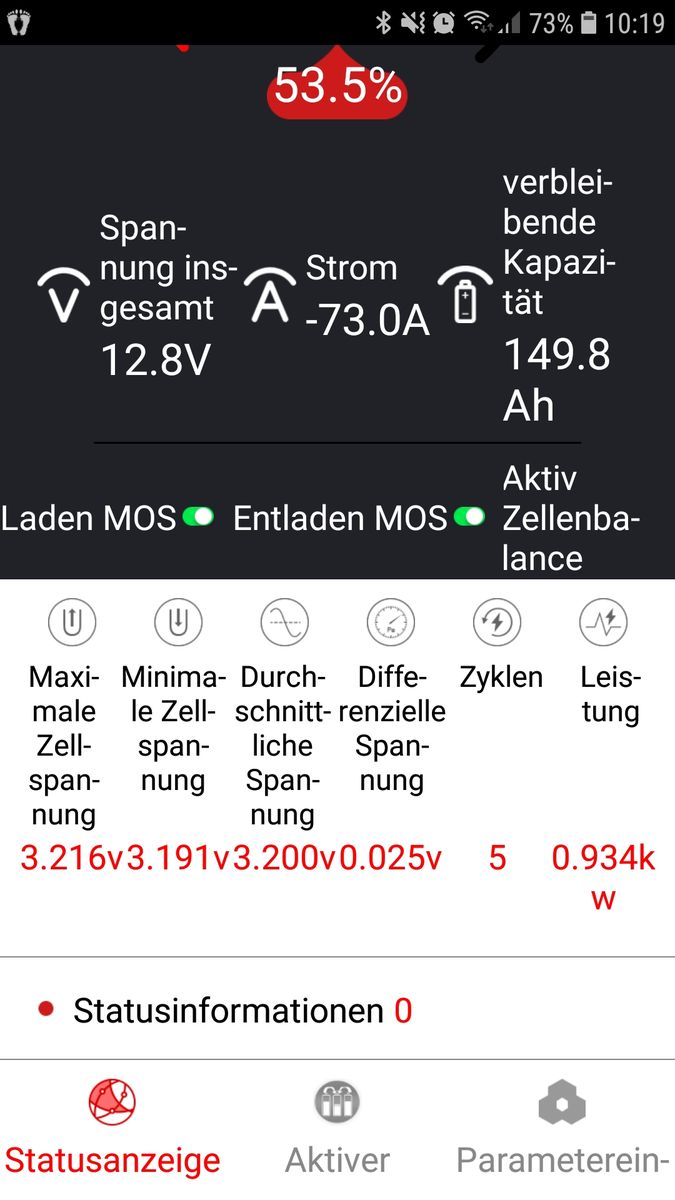This screenshot has width=675, height=1200.
Task: Toggle the Entladen MOS switch
Action: pyautogui.click(x=469, y=517)
